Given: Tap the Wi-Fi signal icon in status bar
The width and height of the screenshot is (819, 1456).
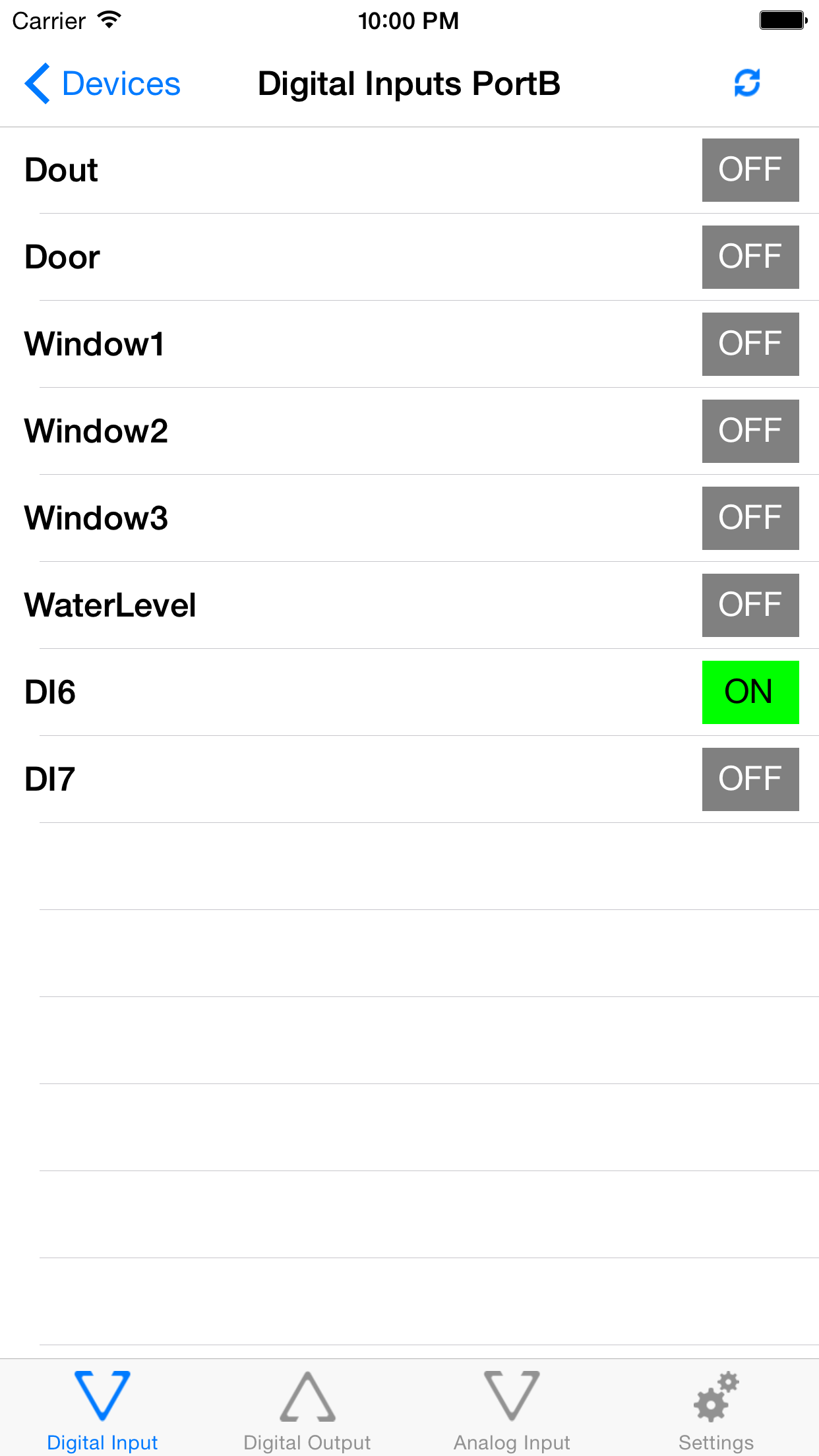Looking at the screenshot, I should point(107,20).
